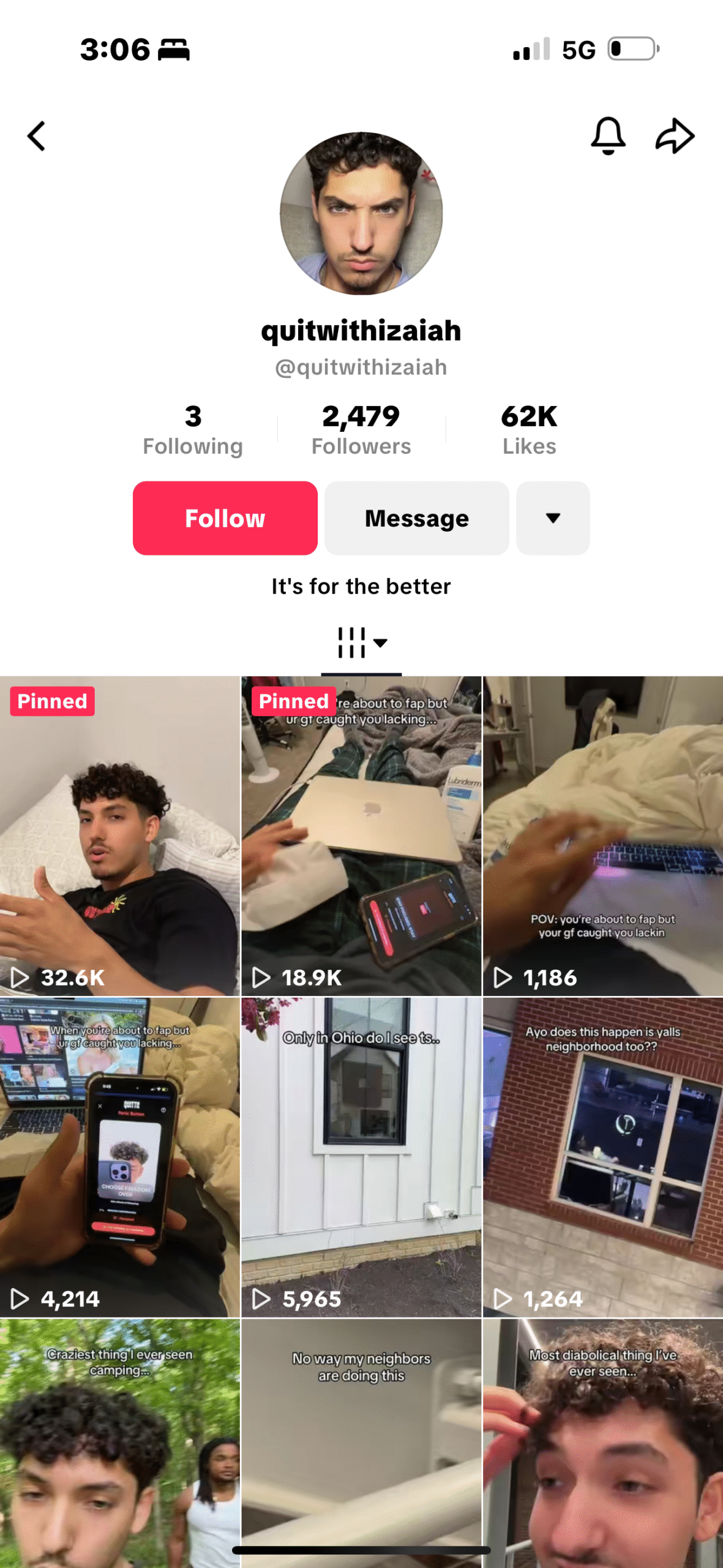The width and height of the screenshot is (723, 1568).
Task: Open the notifications bell
Action: pyautogui.click(x=607, y=136)
